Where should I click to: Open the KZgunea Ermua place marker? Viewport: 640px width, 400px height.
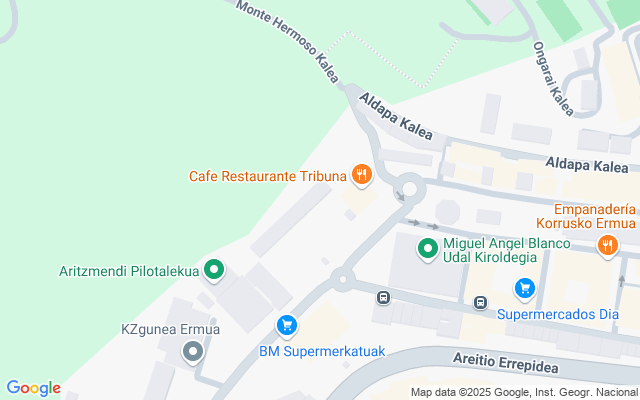tap(193, 351)
